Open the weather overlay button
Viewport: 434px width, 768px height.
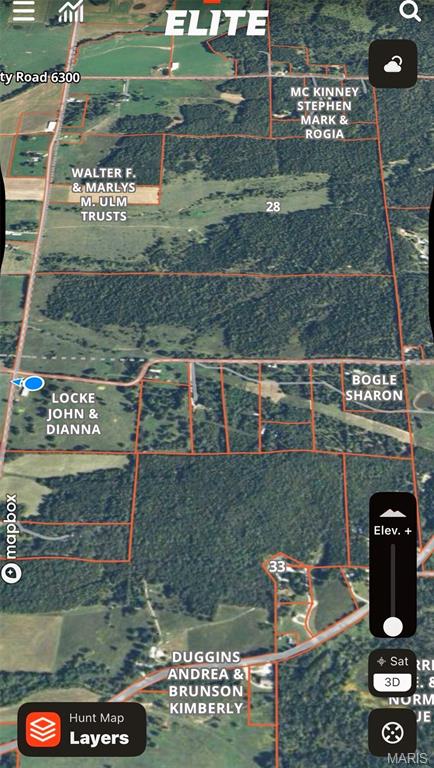pyautogui.click(x=393, y=64)
